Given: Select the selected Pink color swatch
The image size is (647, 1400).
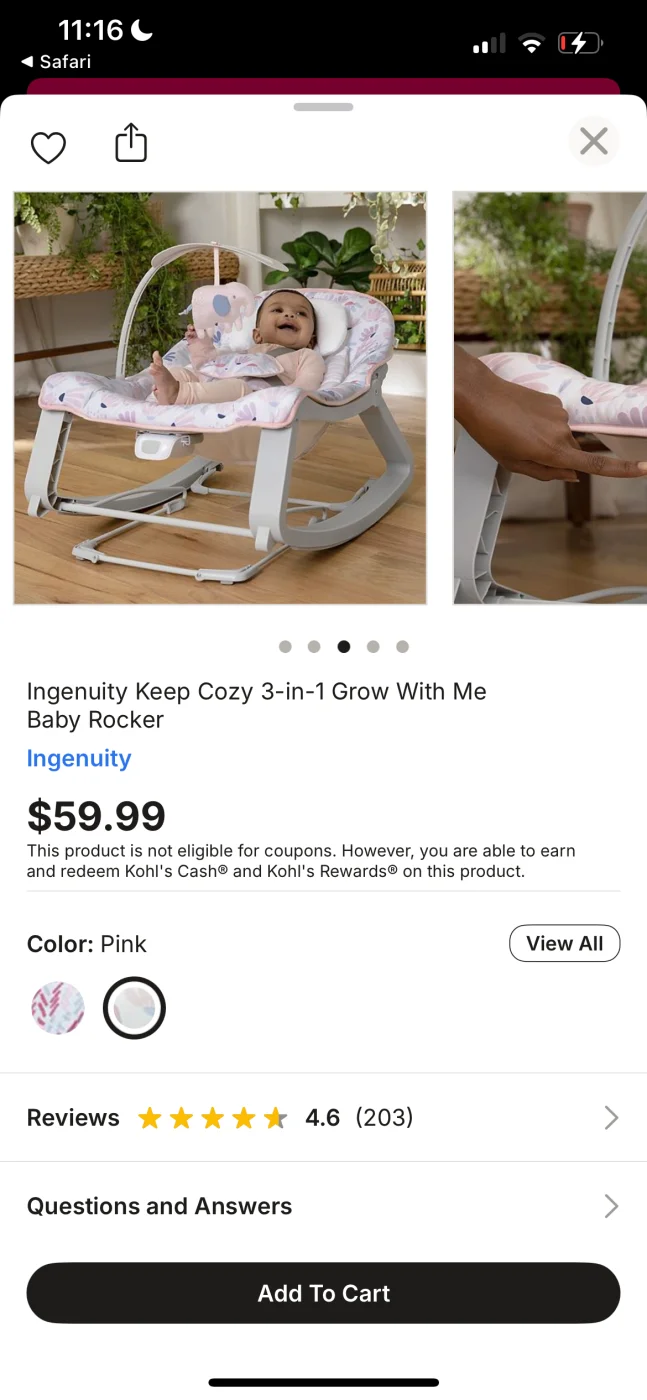Looking at the screenshot, I should 134,1007.
